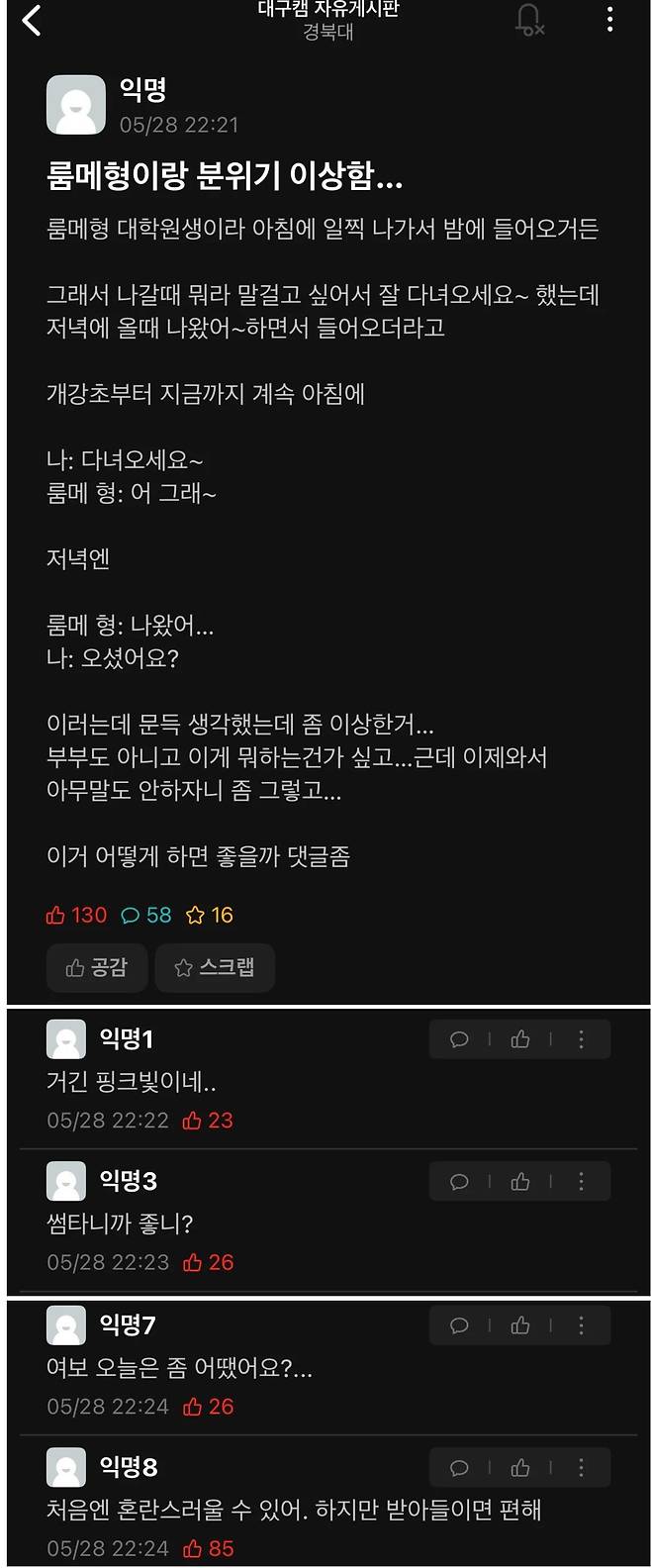Open more options for 익명8's comment
The width and height of the screenshot is (651, 1568).
click(581, 1468)
